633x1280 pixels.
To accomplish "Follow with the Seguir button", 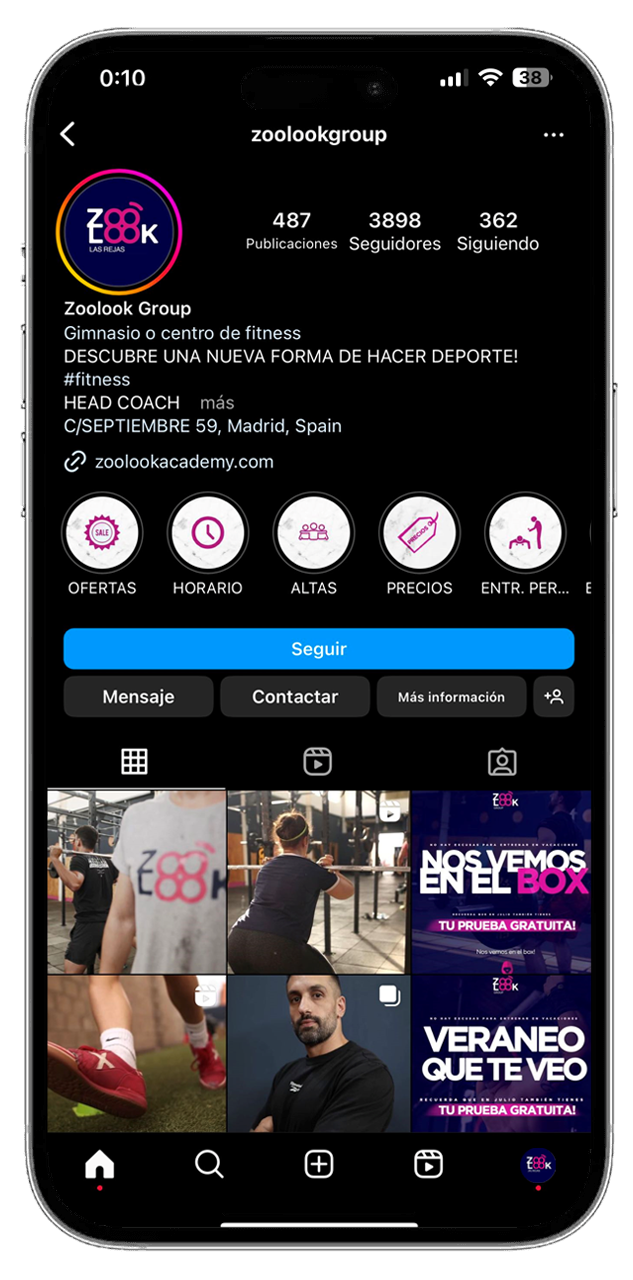I will 318,649.
